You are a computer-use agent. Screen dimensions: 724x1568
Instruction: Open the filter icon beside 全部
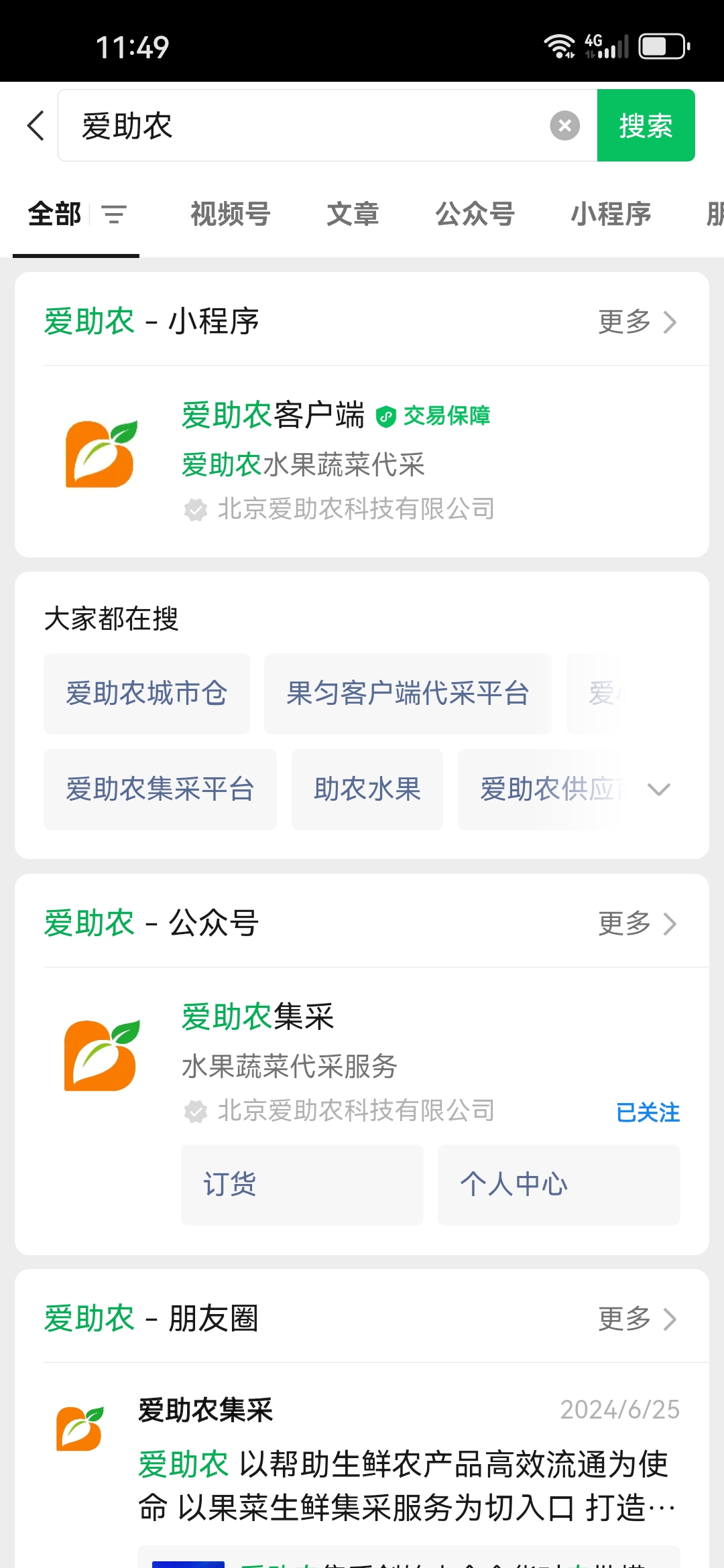(114, 214)
